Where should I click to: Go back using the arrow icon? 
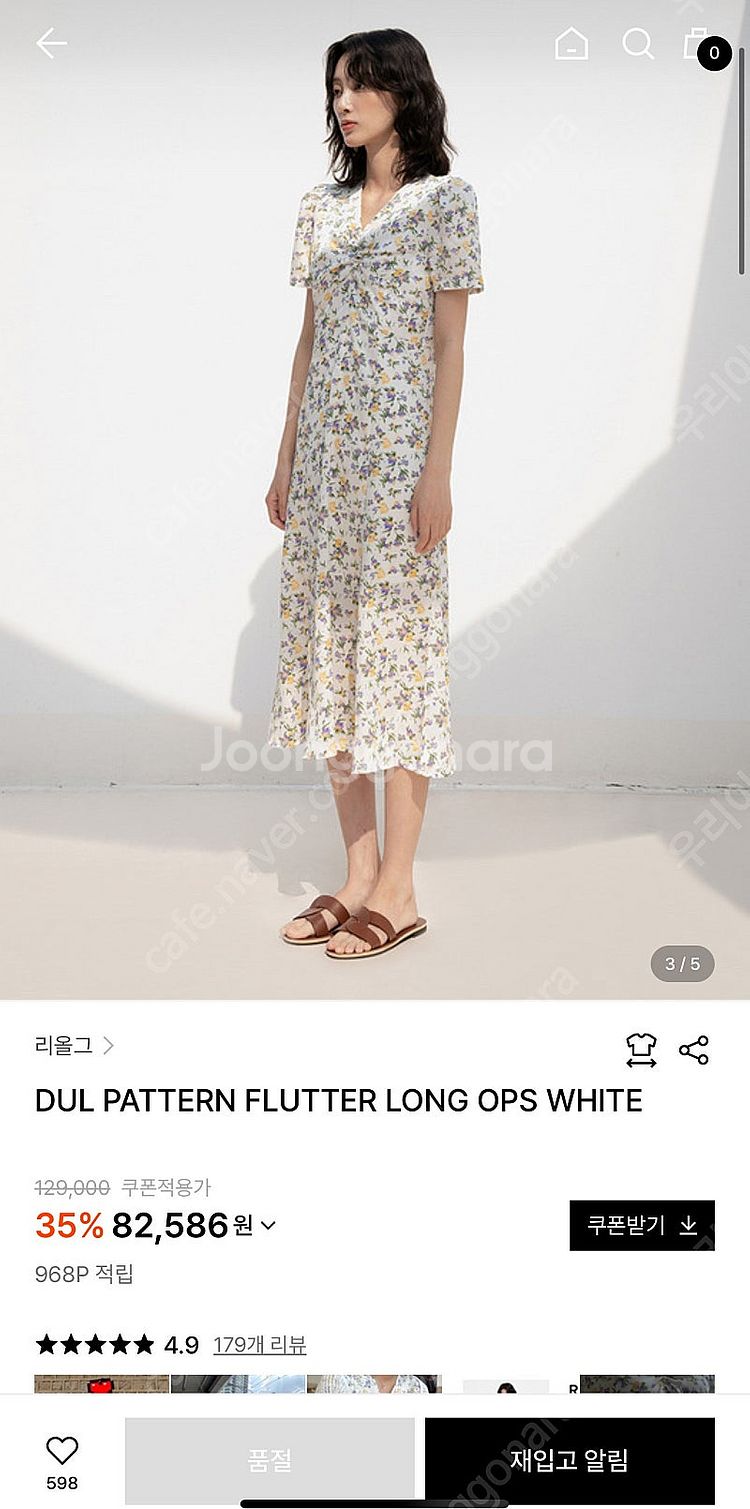(x=51, y=43)
